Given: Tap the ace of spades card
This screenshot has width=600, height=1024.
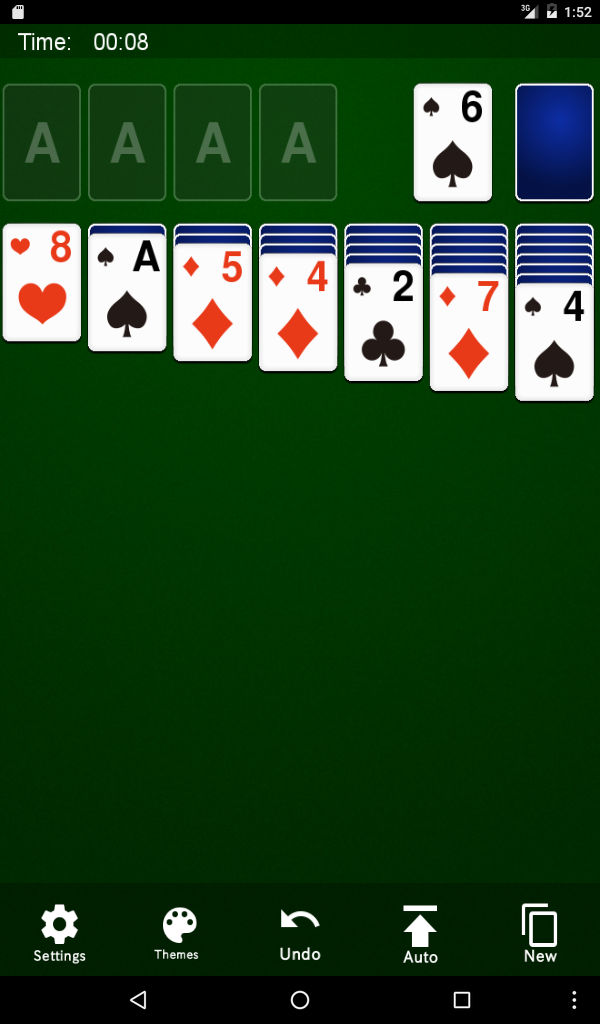Looking at the screenshot, I should coord(127,293).
